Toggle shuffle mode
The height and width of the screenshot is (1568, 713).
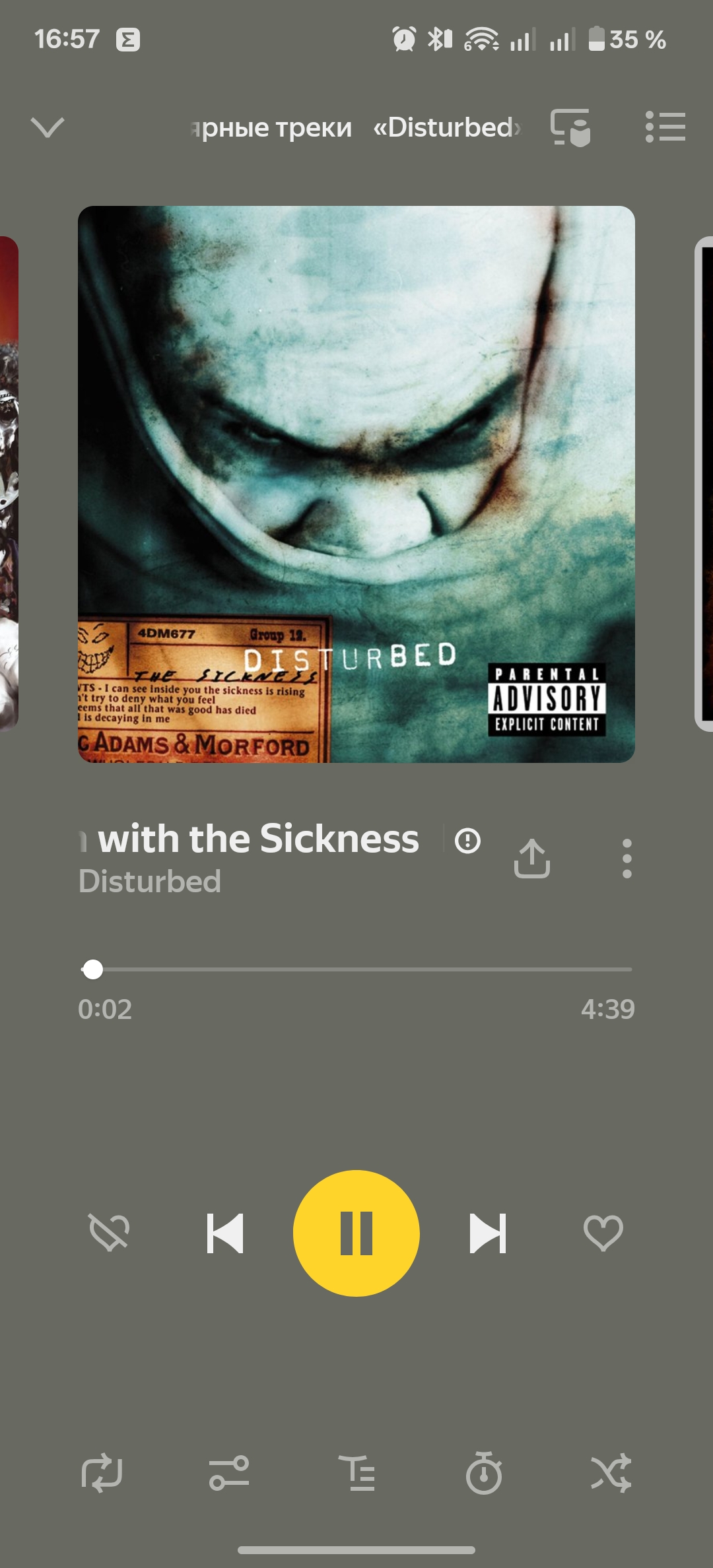tap(611, 1473)
